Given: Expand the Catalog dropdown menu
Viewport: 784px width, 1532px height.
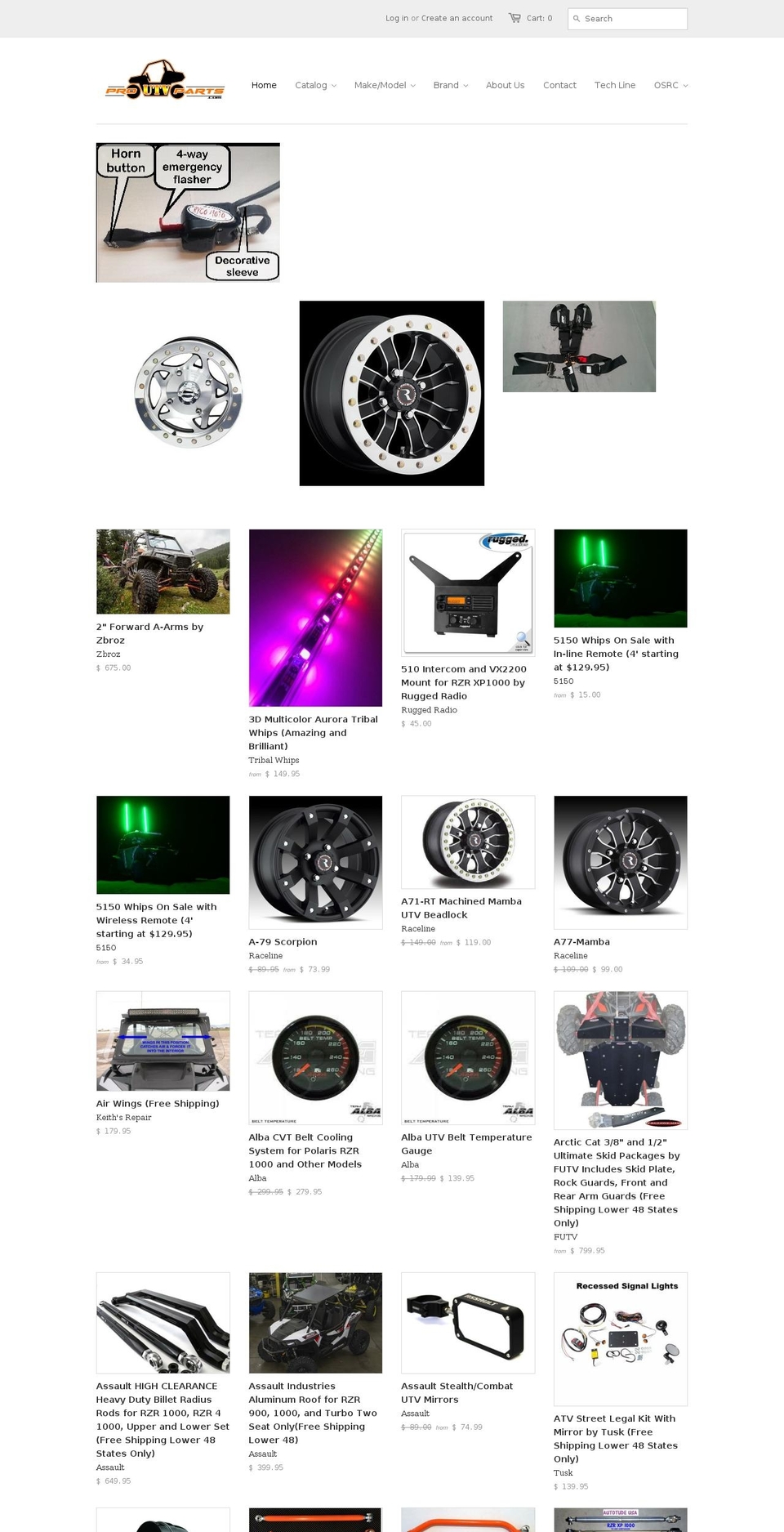Looking at the screenshot, I should click(315, 85).
